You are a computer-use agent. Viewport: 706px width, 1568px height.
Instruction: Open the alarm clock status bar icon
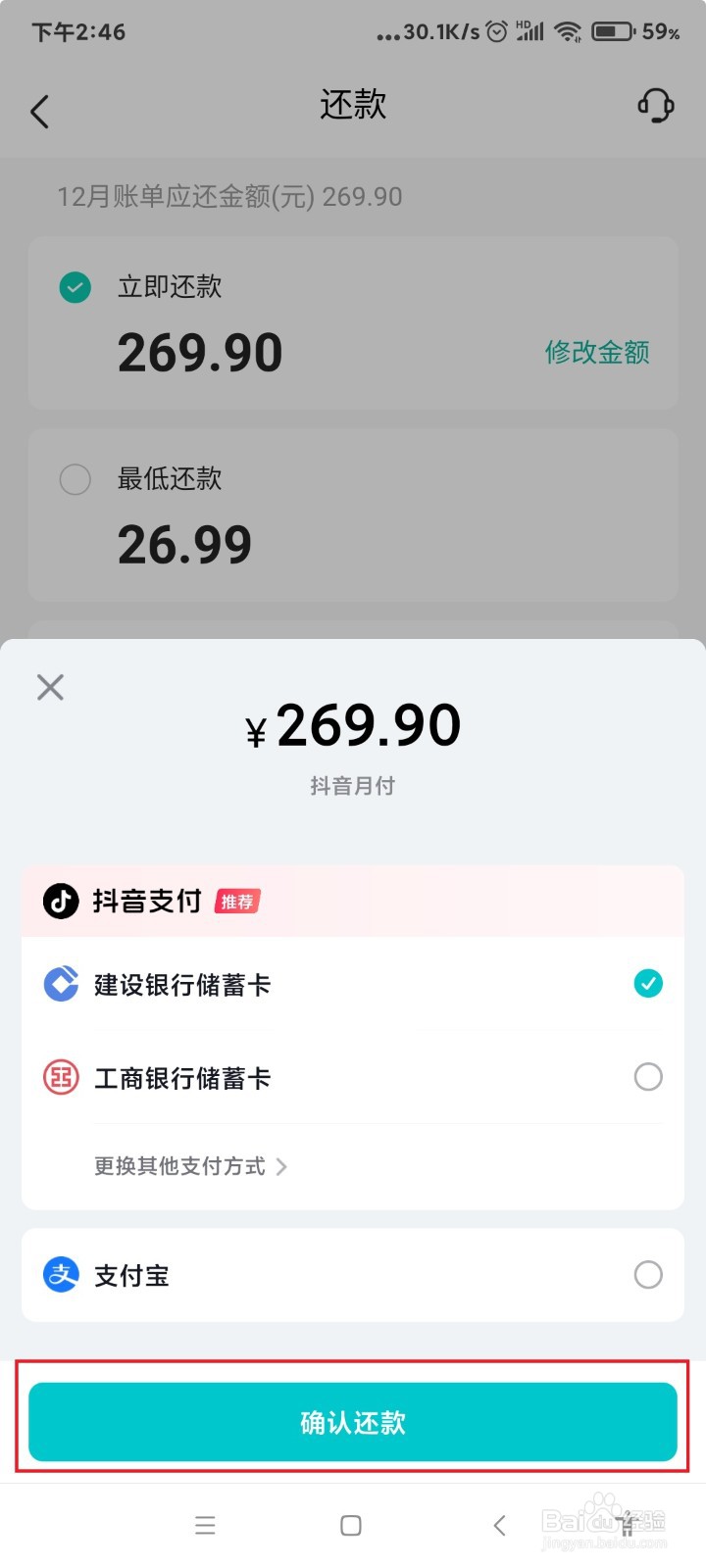click(496, 31)
